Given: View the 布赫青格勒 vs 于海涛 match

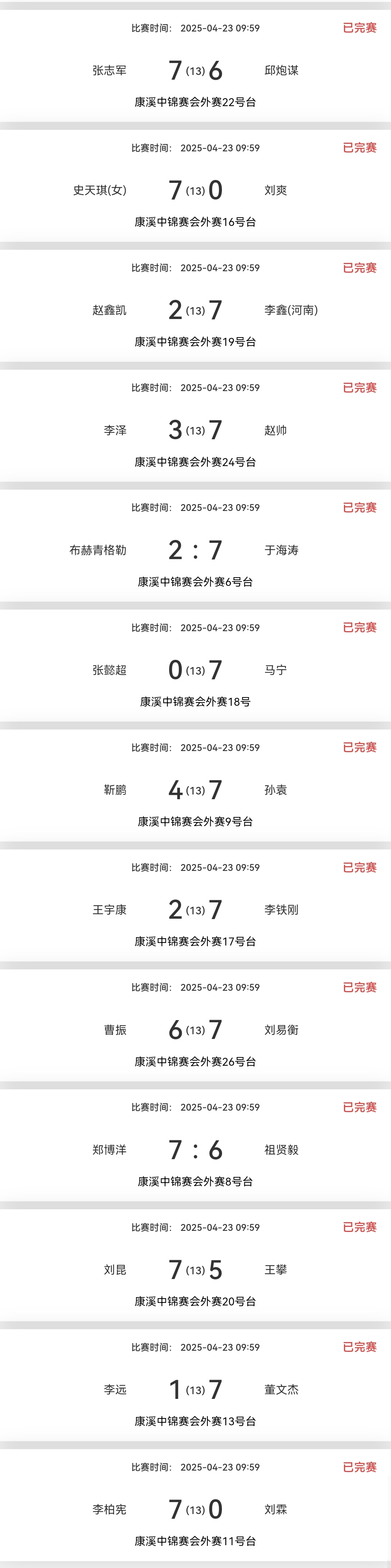Looking at the screenshot, I should click(x=195, y=550).
